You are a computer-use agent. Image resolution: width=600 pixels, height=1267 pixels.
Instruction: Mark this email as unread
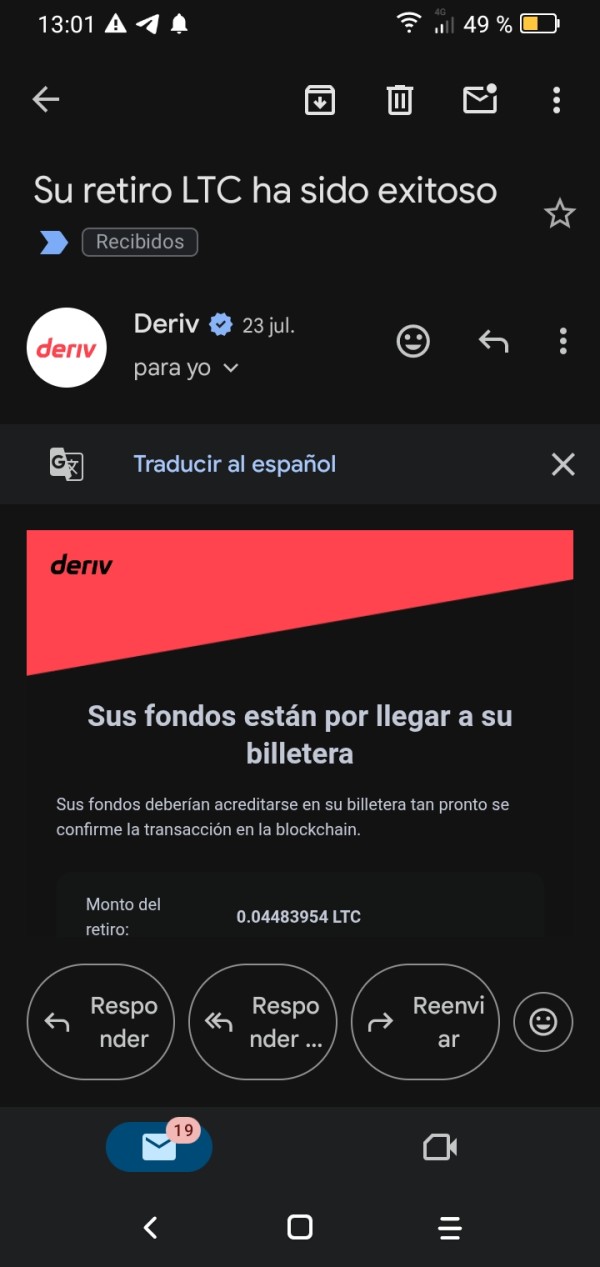[x=480, y=99]
